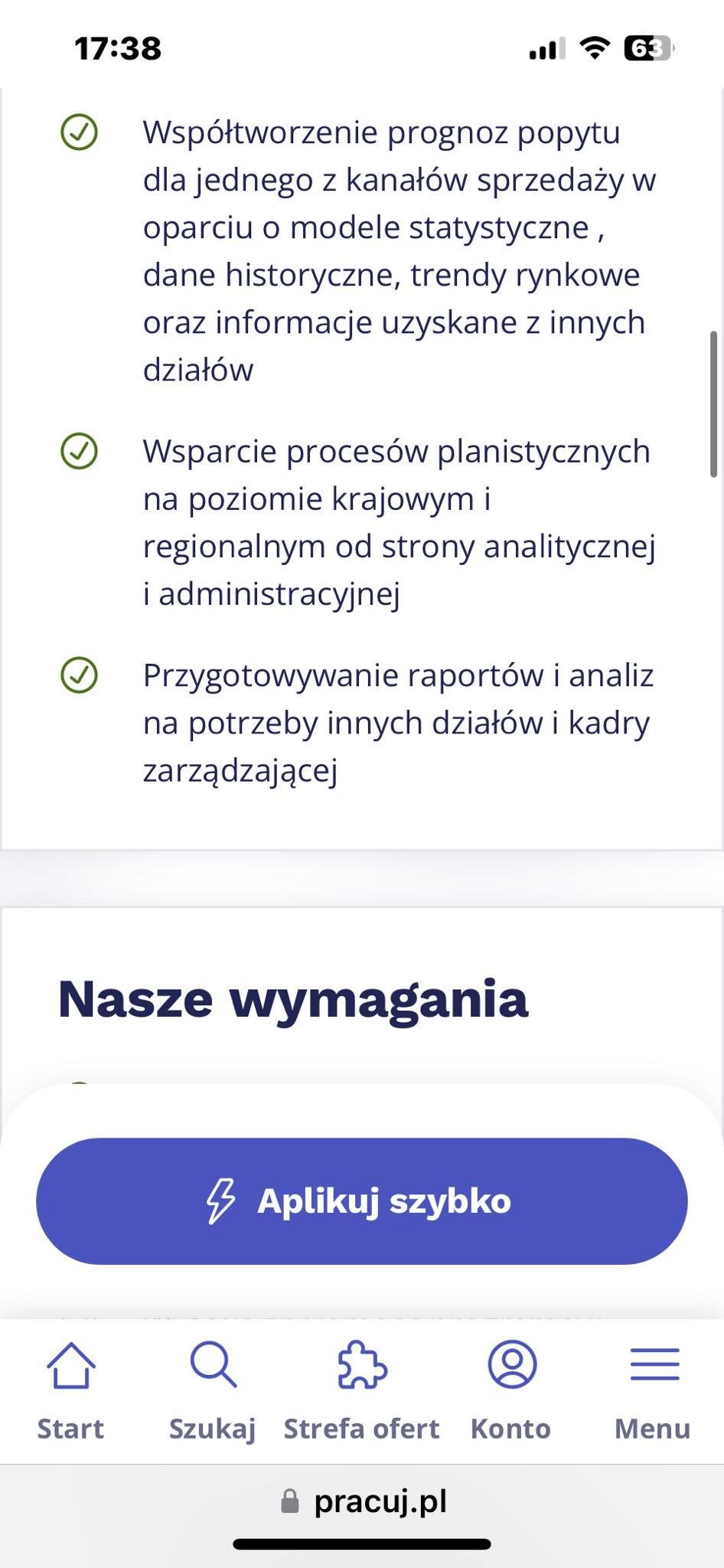Go to the Start tab
Screen dimensions: 724x1568
click(70, 1389)
